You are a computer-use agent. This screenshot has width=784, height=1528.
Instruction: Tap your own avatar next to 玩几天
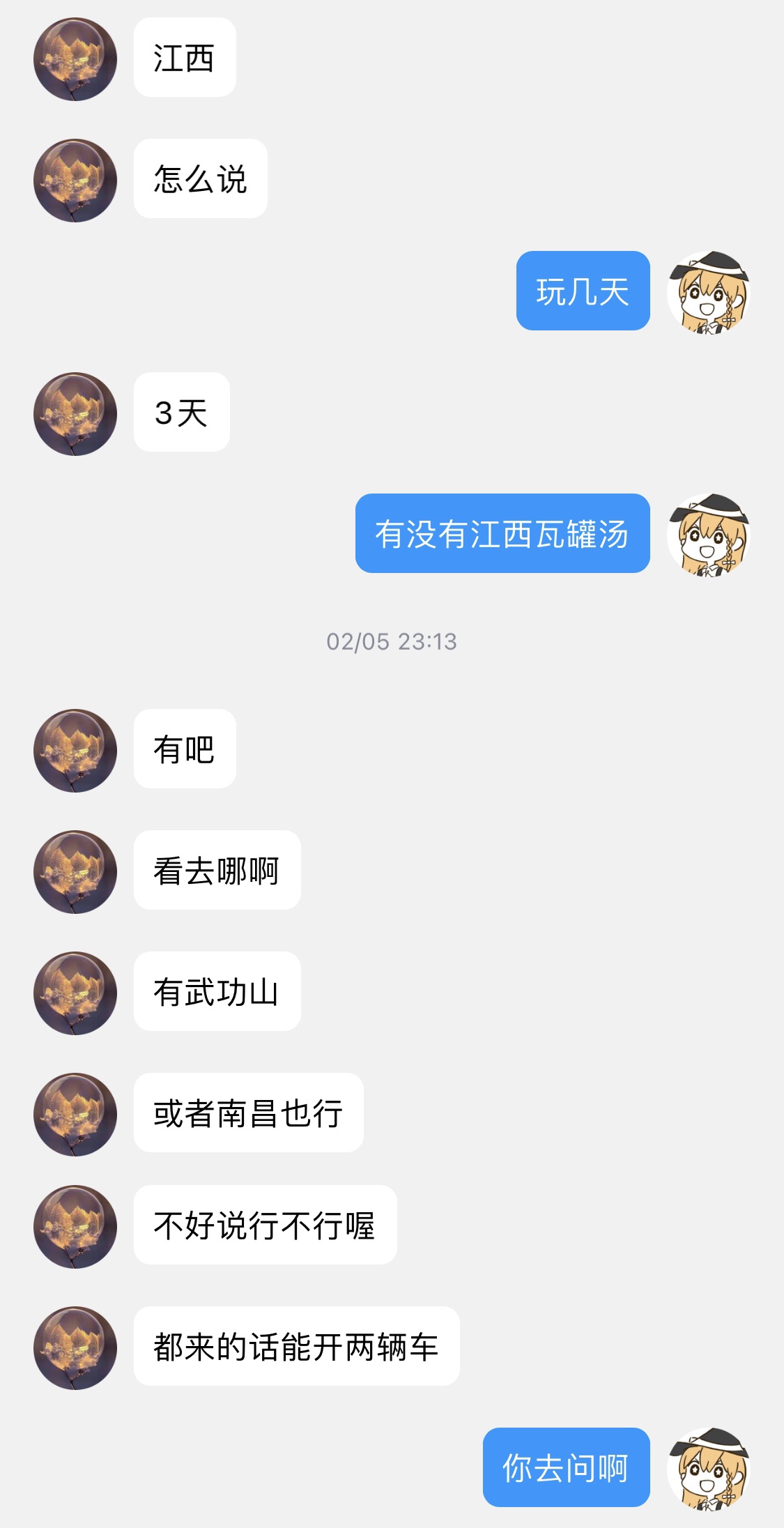click(x=708, y=292)
